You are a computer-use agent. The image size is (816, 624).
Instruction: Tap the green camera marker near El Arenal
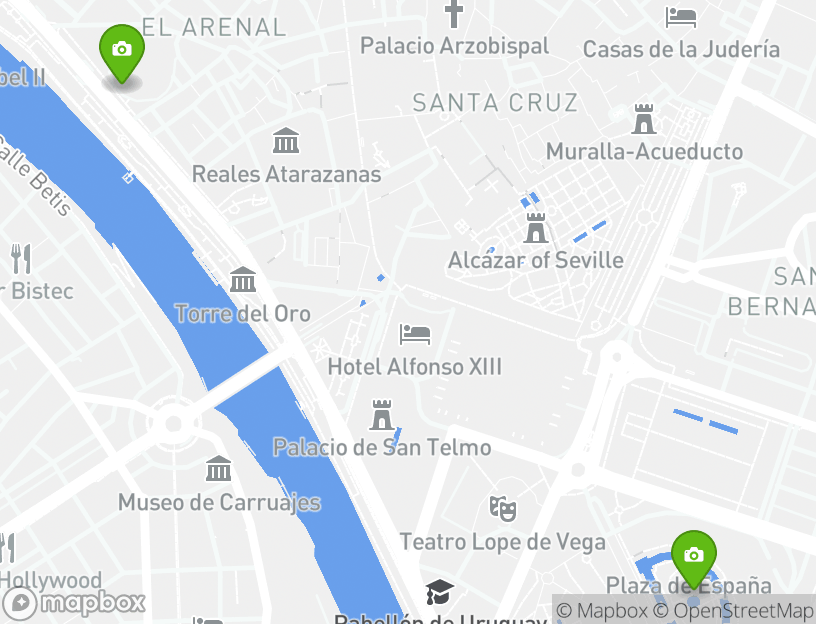click(121, 50)
